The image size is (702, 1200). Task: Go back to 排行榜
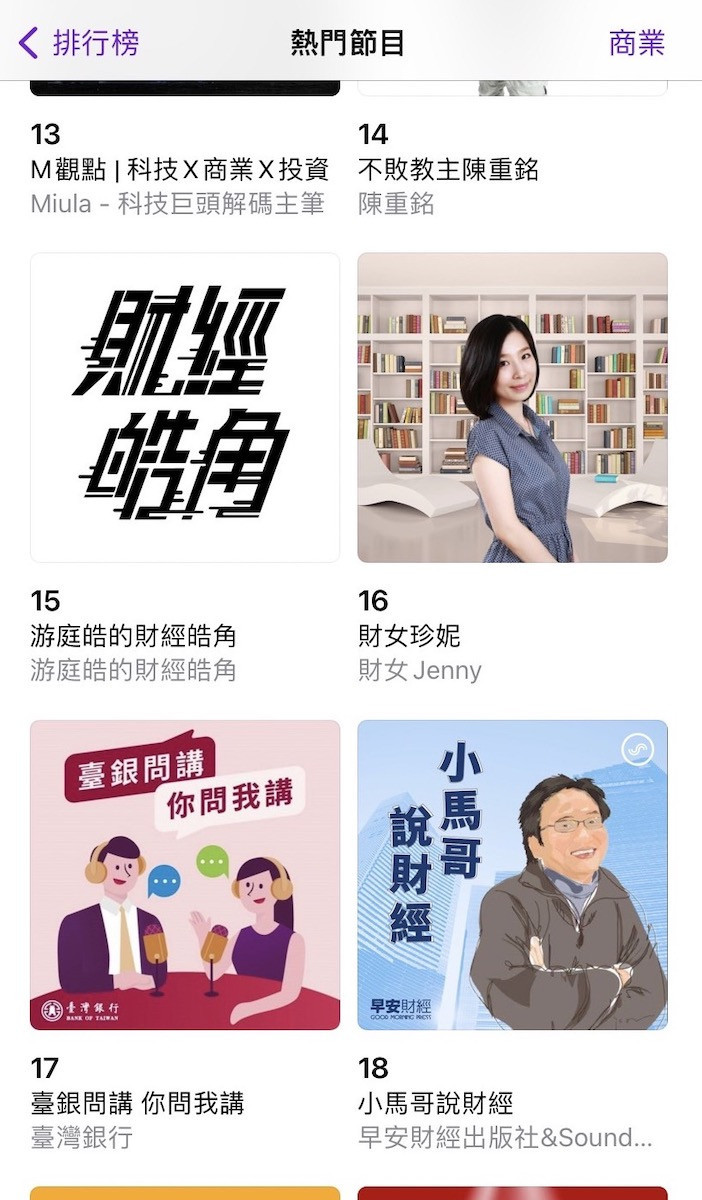tap(80, 43)
